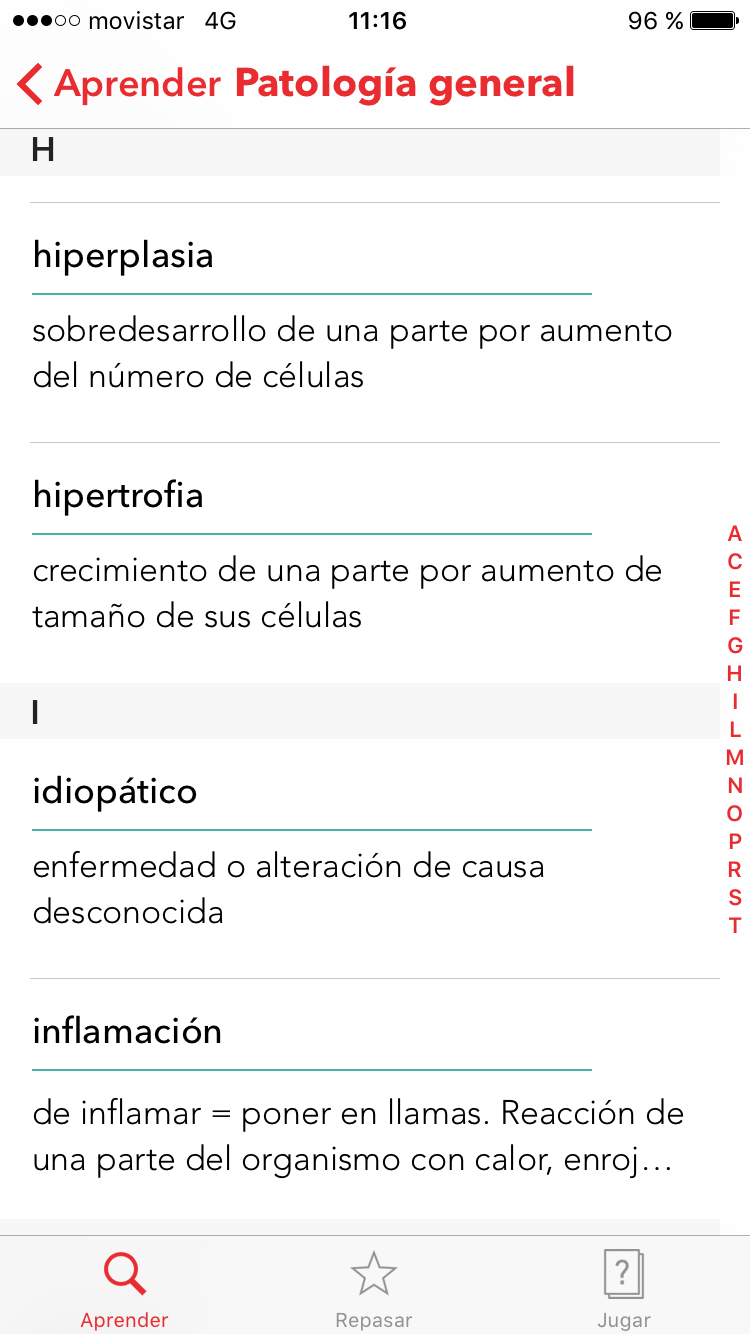750x1334 pixels.
Task: Select the Aprender tab
Action: pyautogui.click(x=125, y=1288)
